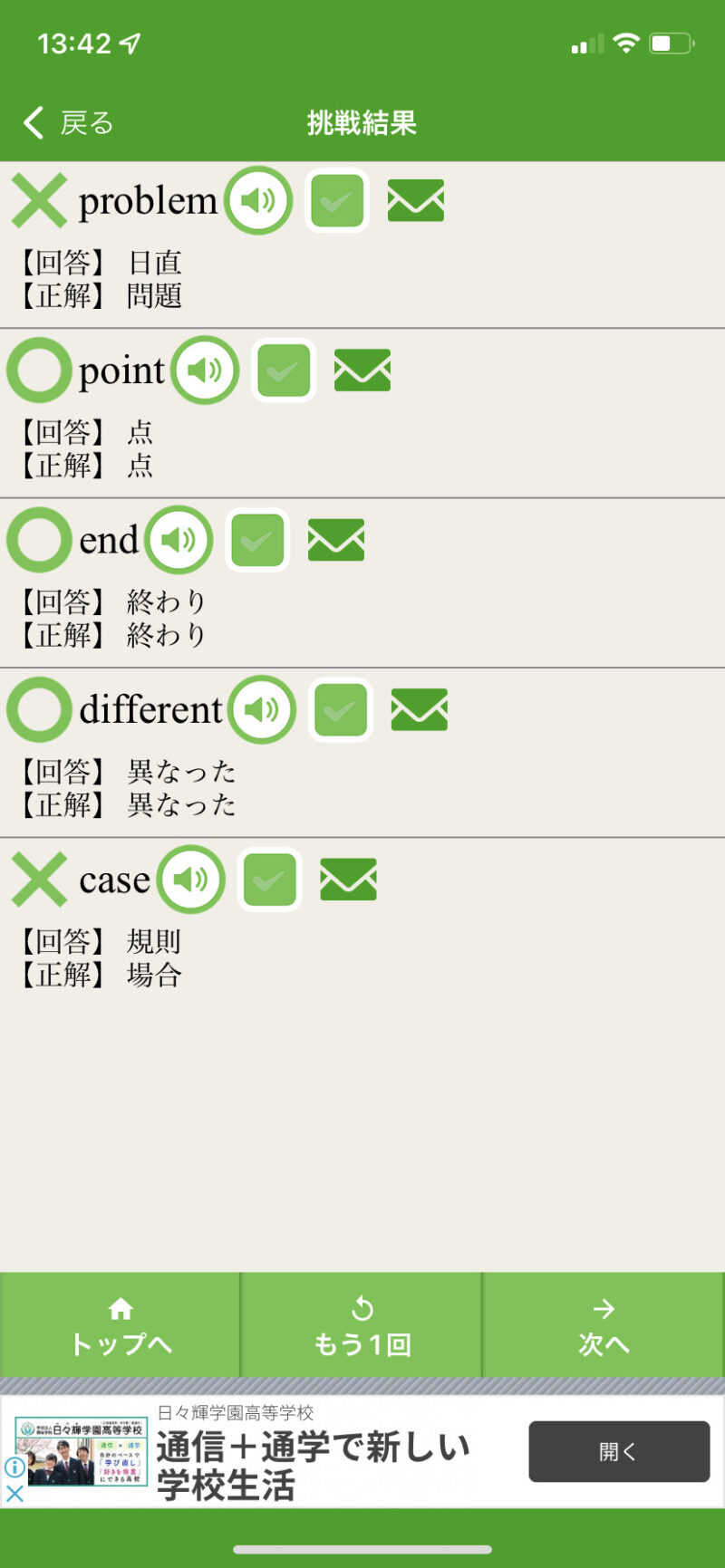Viewport: 725px width, 1568px height.
Task: Select the mail icon beside "different"
Action: click(419, 709)
